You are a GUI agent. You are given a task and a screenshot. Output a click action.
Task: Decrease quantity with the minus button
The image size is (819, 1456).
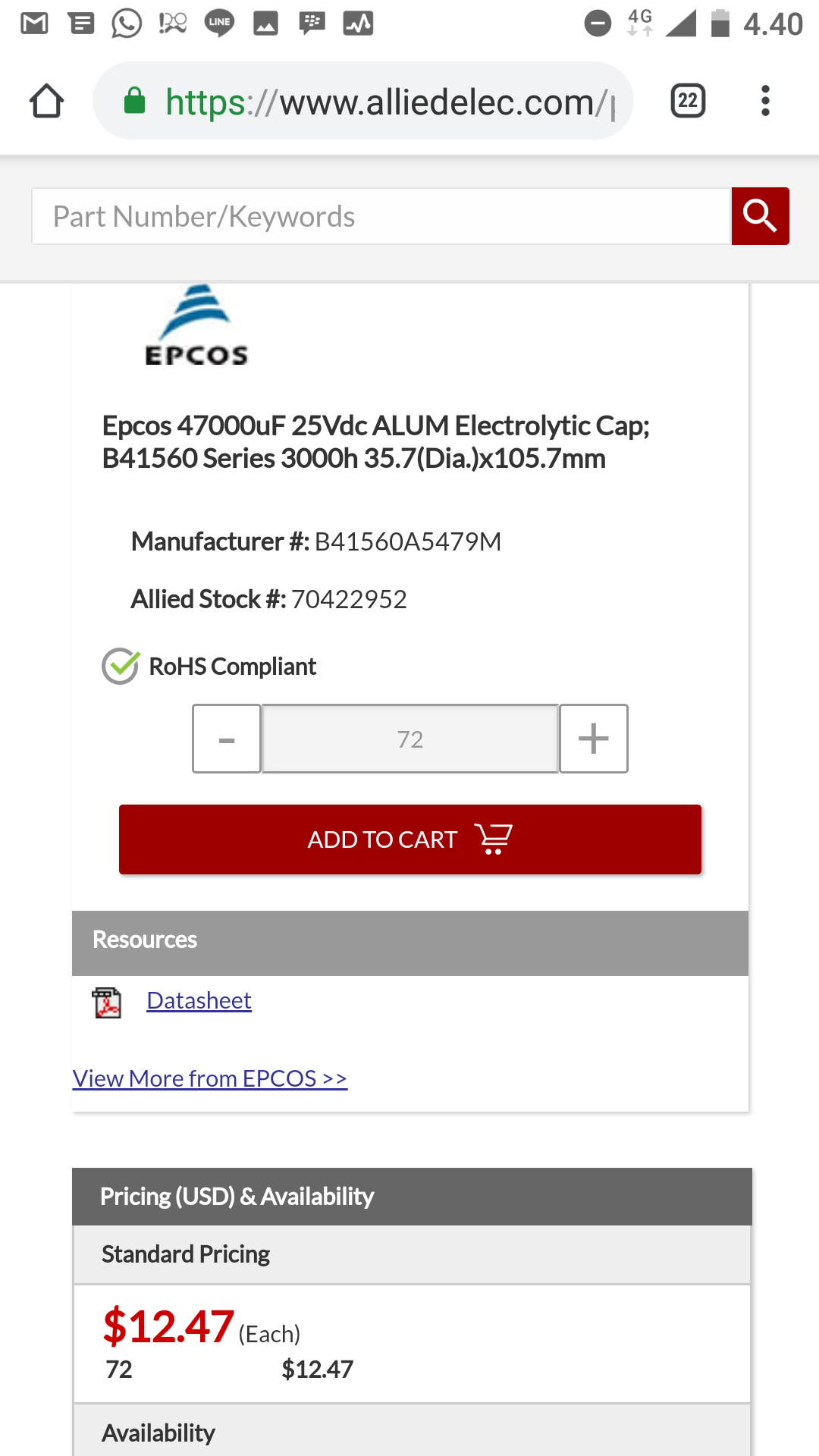(227, 739)
